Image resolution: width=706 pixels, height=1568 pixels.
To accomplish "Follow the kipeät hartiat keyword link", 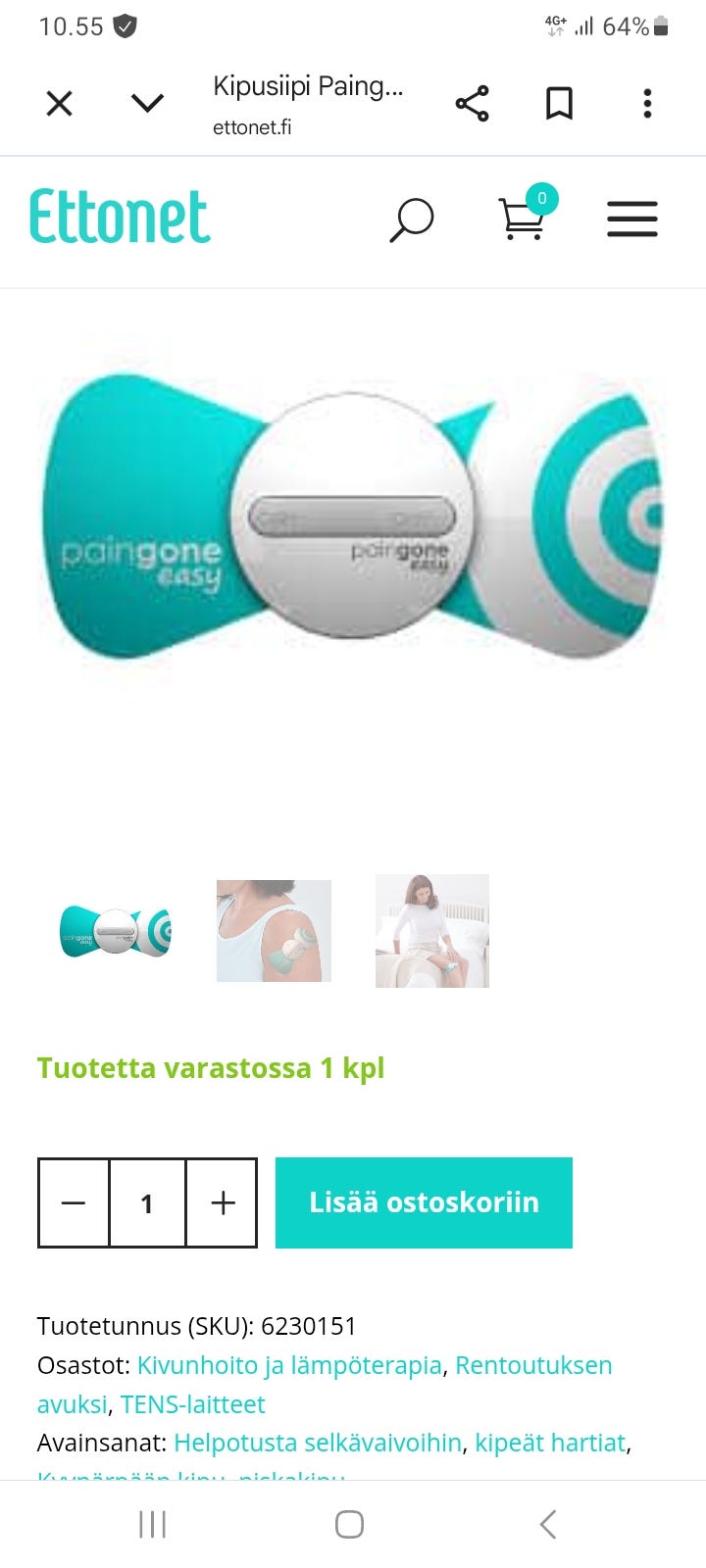I will tap(550, 1443).
